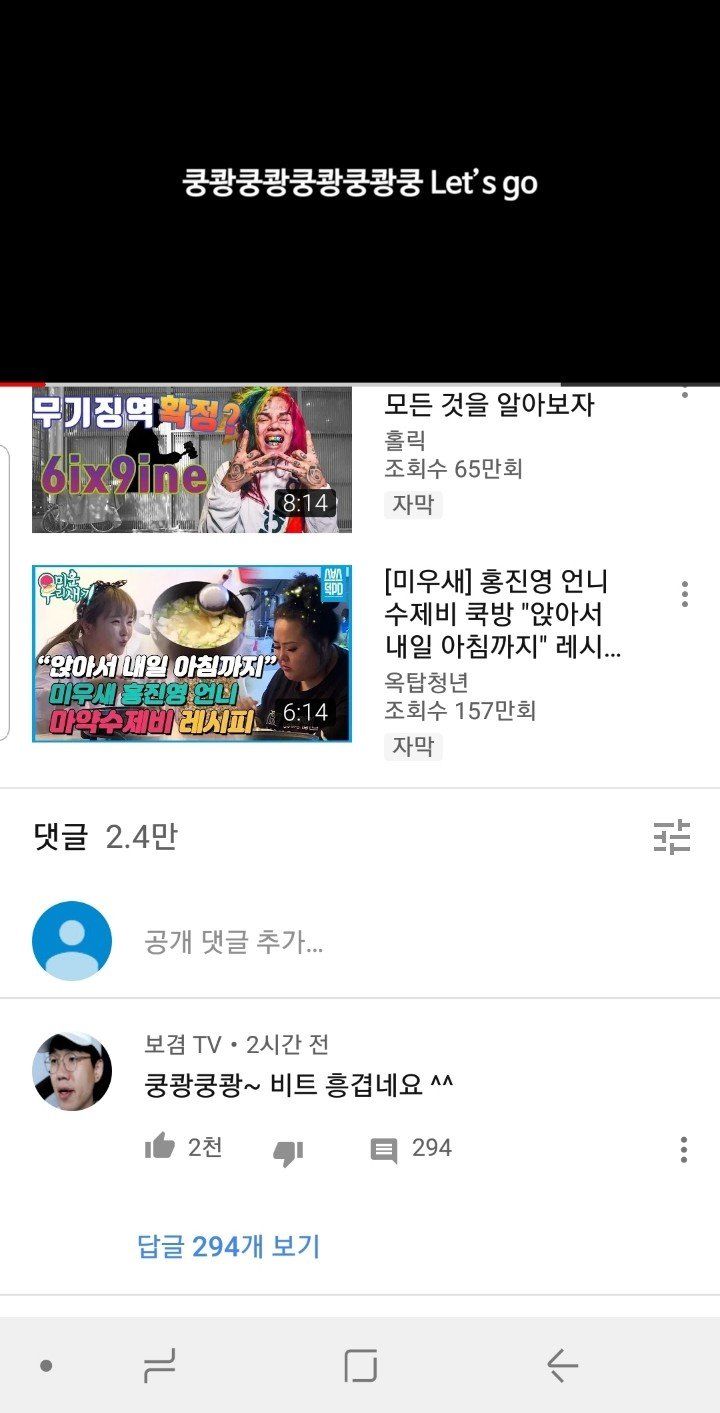
Task: Like the comment by 보겸 TV
Action: point(160,1148)
